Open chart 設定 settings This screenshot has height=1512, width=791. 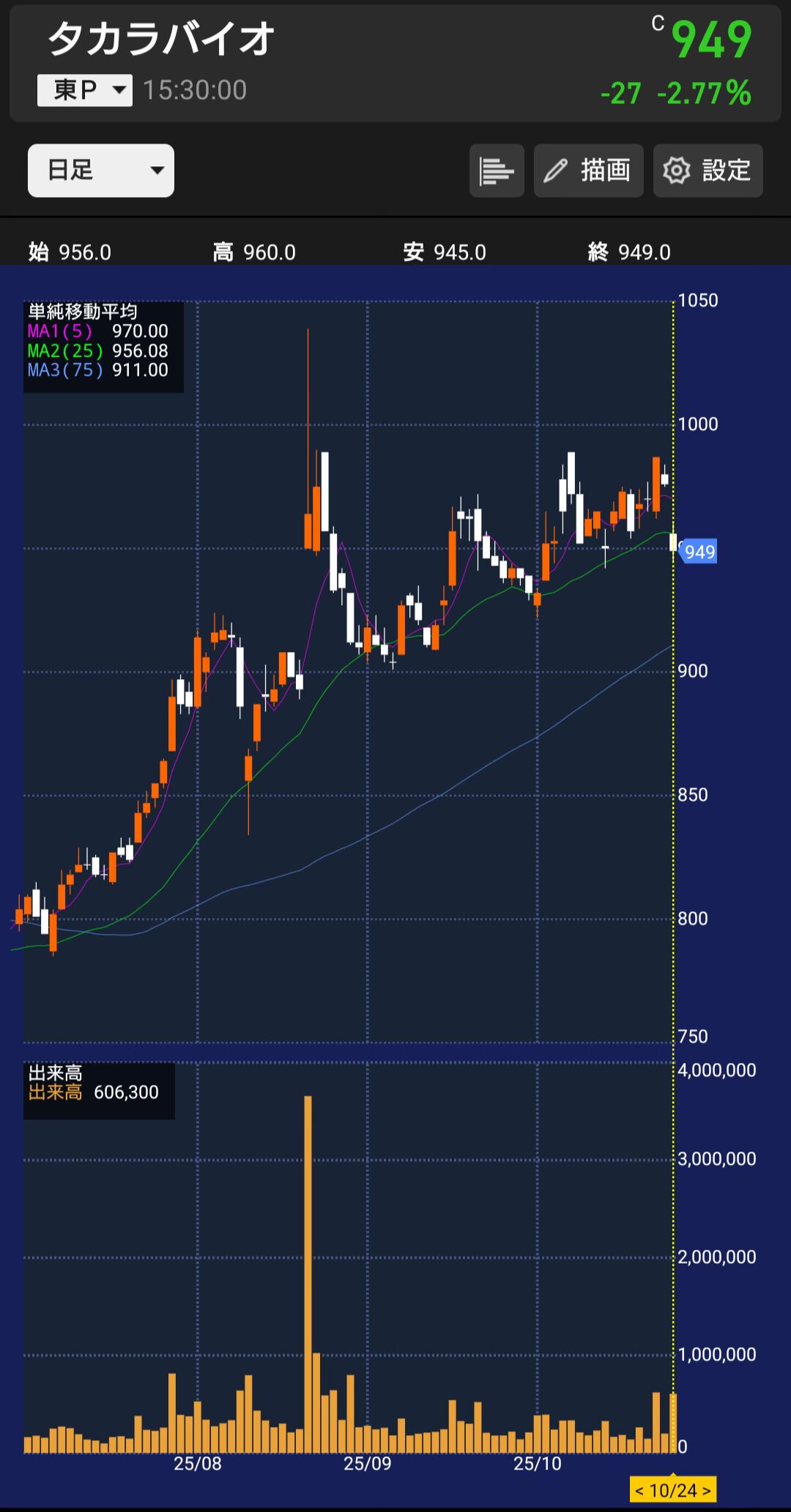[x=708, y=171]
